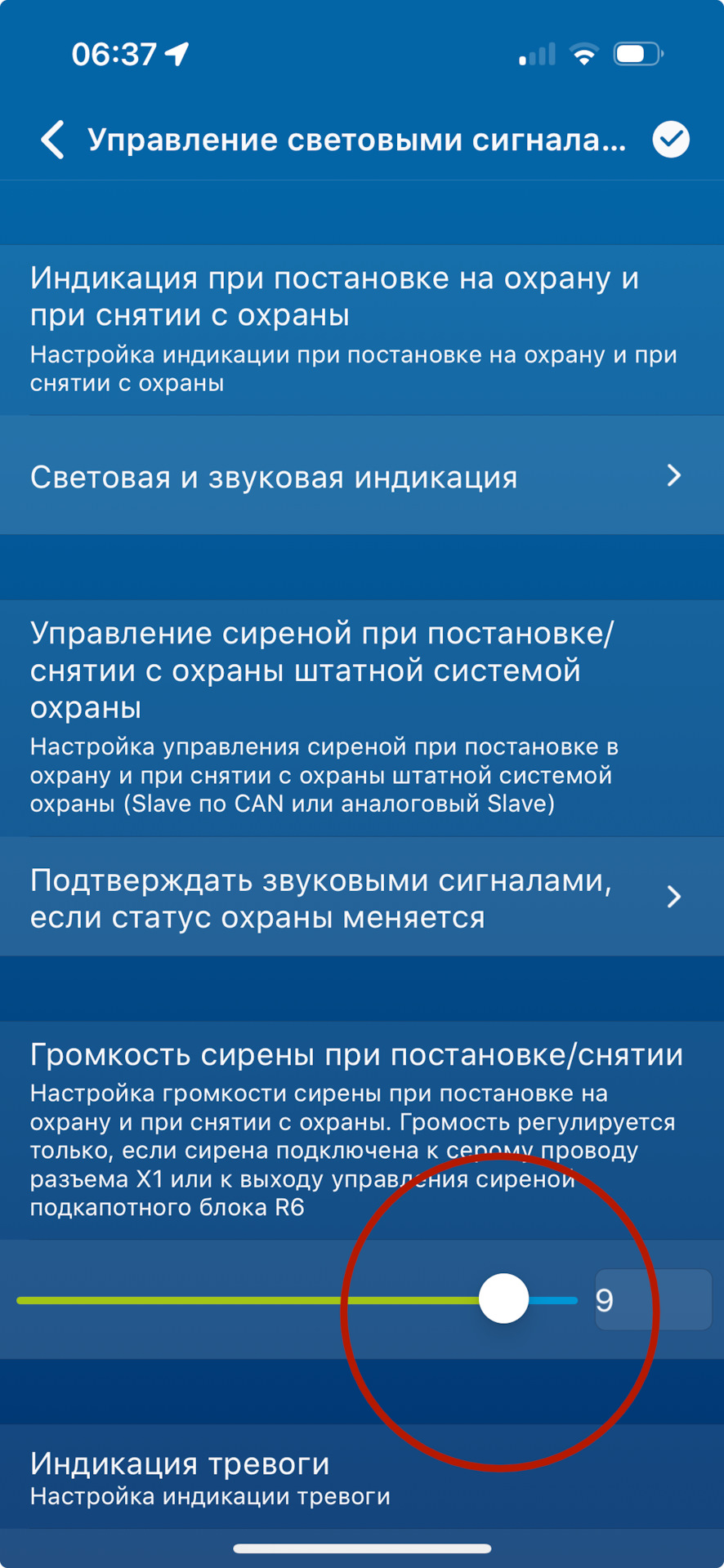The width and height of the screenshot is (724, 1568).
Task: Confirm settings with the checkmark icon
Action: [x=671, y=140]
